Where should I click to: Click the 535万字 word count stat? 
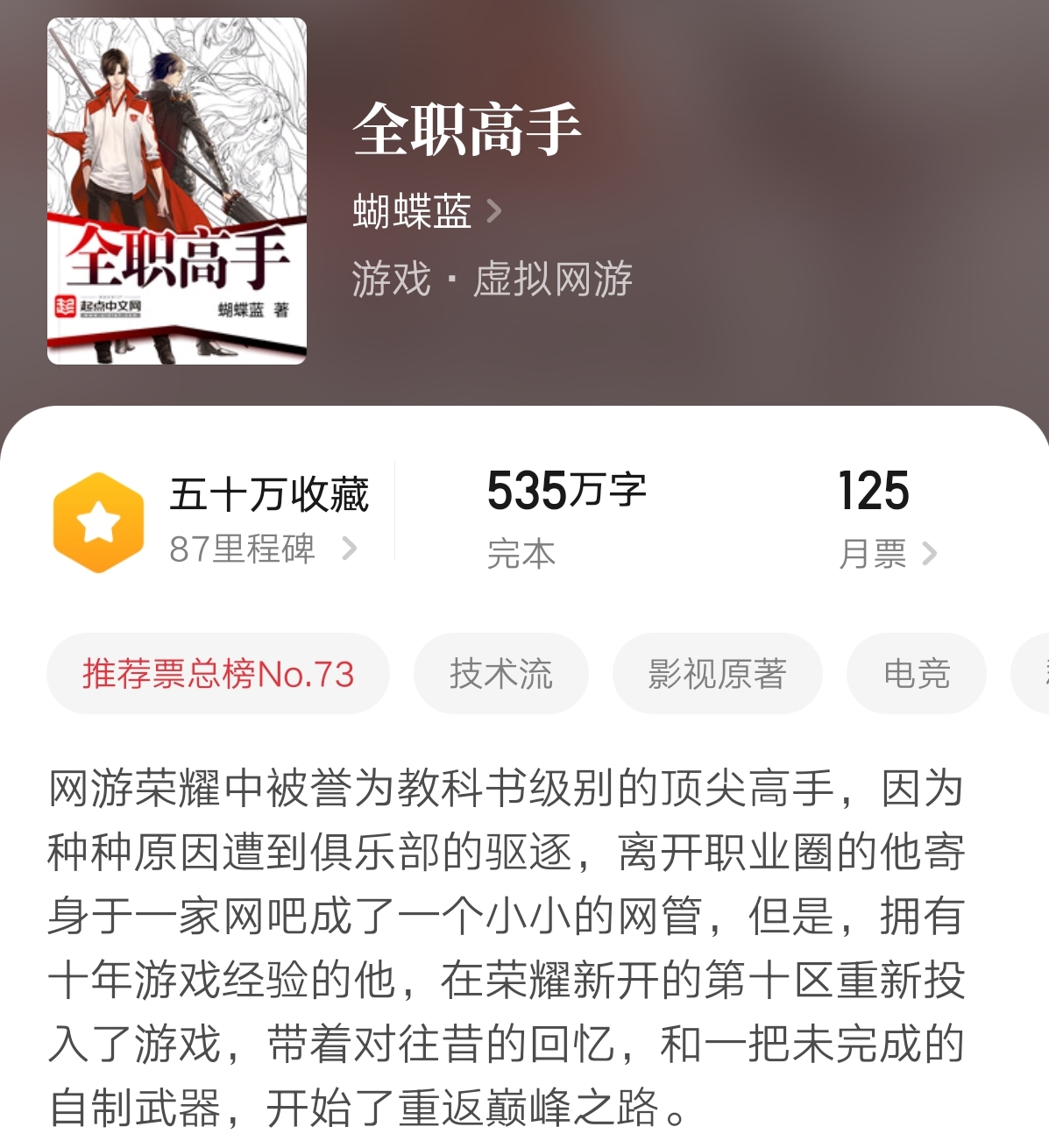[568, 492]
